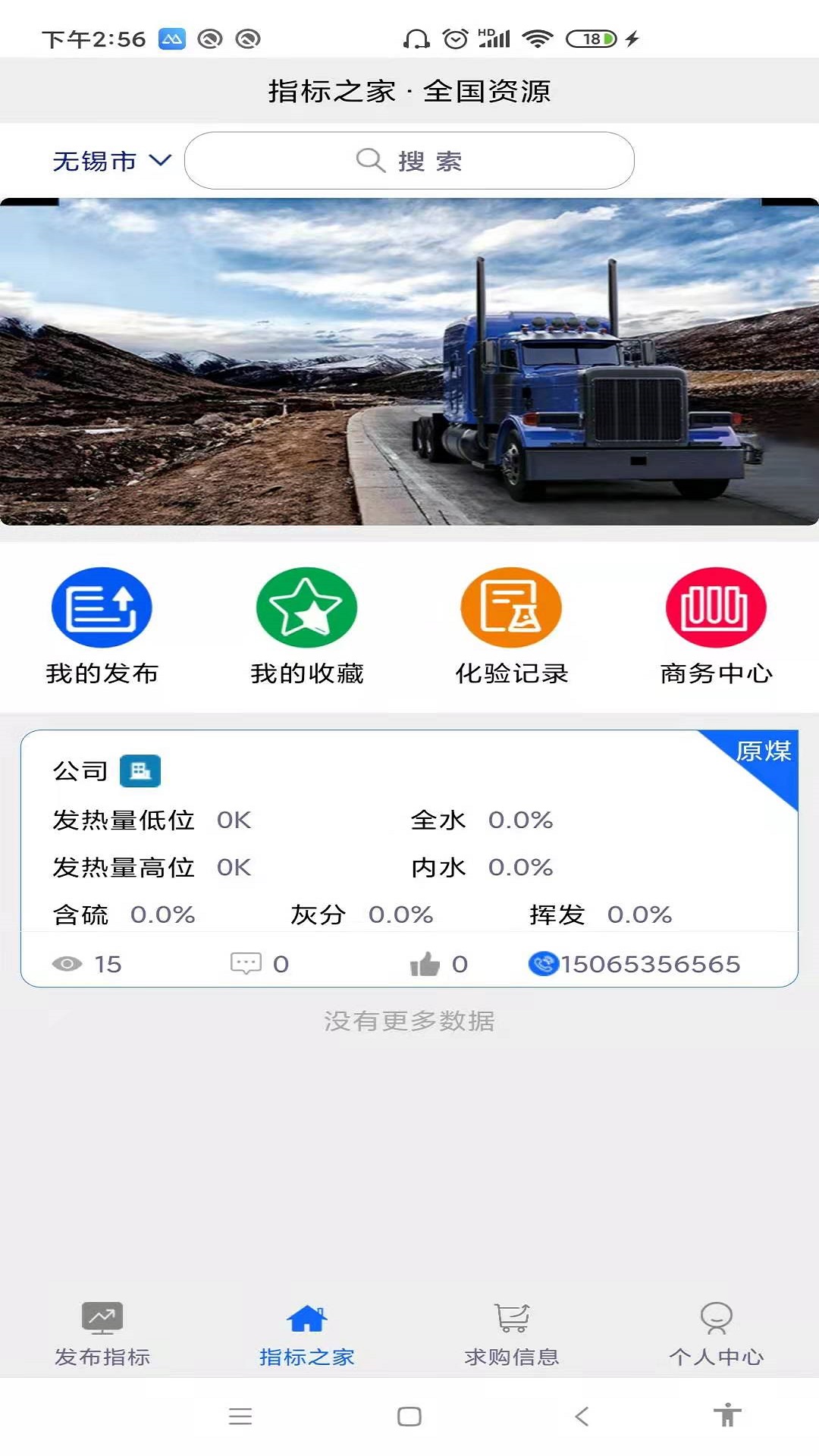
Task: Open comments on the 原煤 listing
Action: click(x=246, y=964)
